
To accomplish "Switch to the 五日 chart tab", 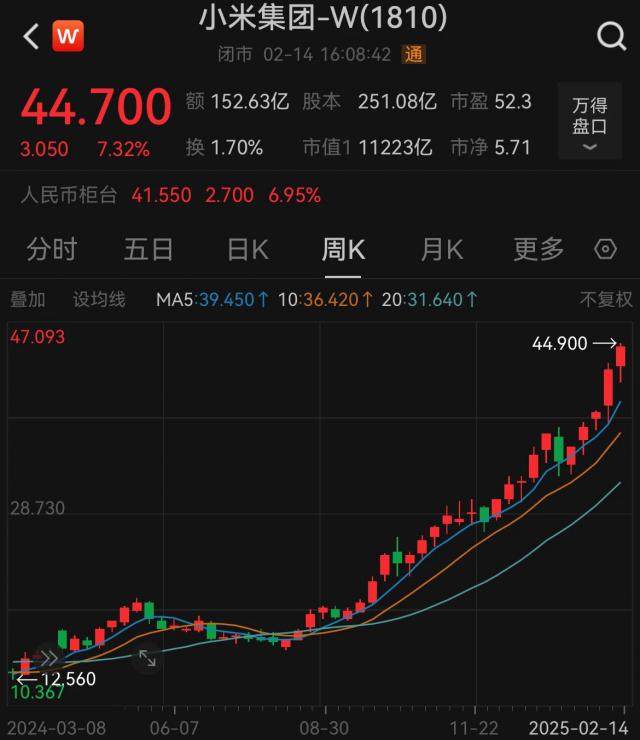I will [148, 249].
